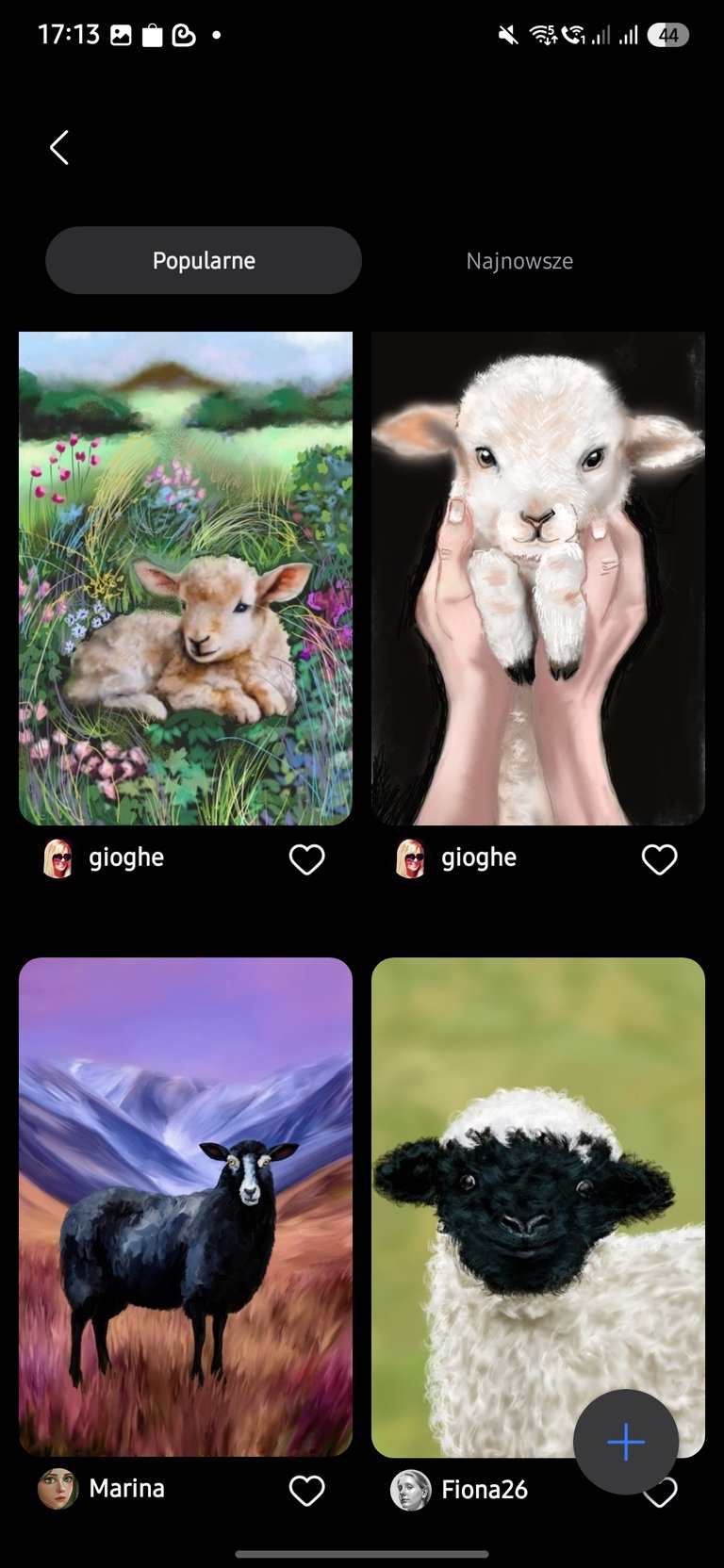Screen dimensions: 724x1568
Task: Select the Popularne tab
Action: click(204, 260)
